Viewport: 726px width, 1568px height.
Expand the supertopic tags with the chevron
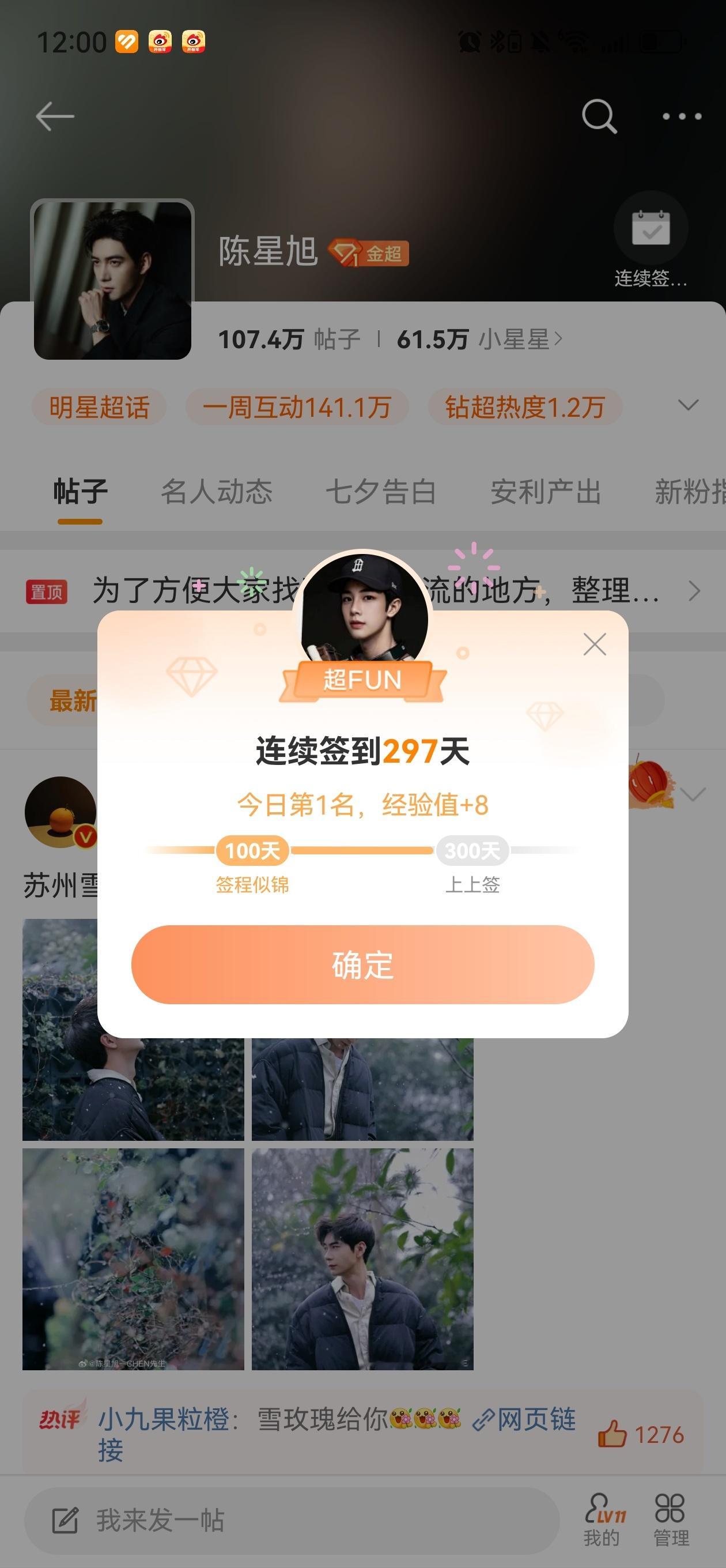(689, 406)
